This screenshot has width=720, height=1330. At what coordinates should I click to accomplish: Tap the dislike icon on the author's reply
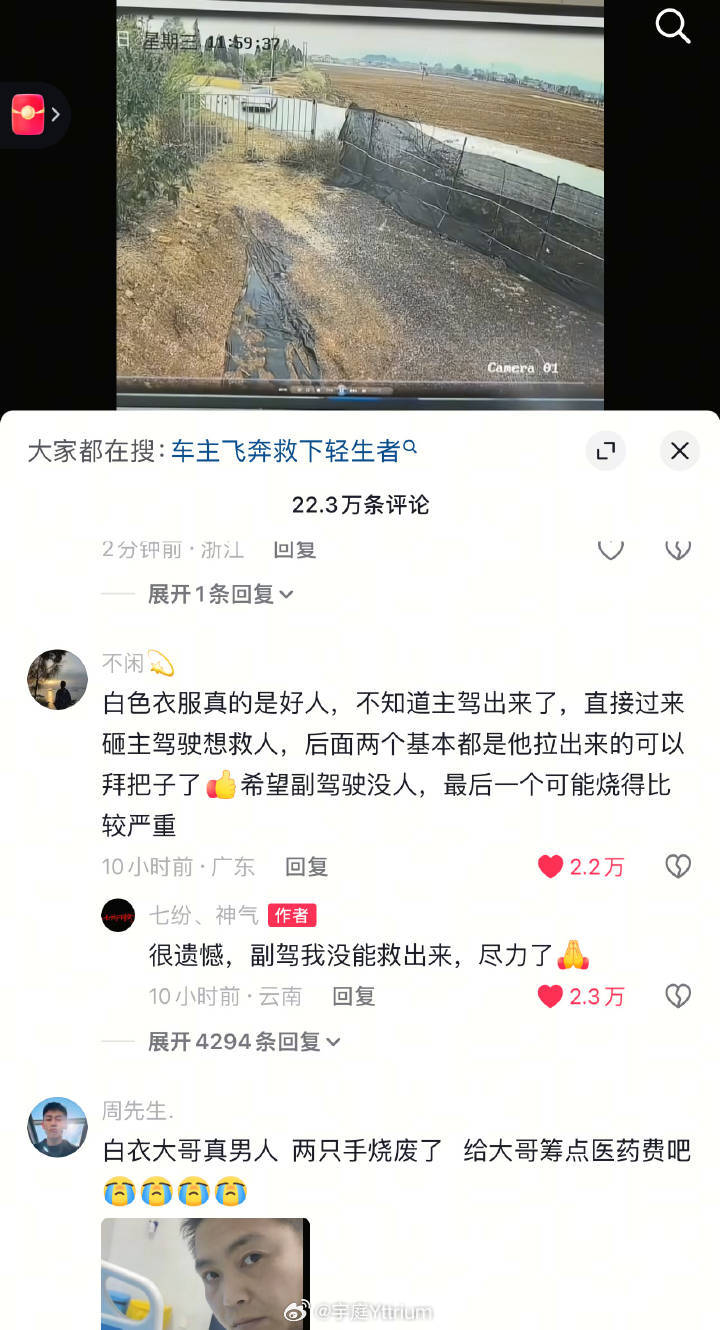(x=679, y=995)
